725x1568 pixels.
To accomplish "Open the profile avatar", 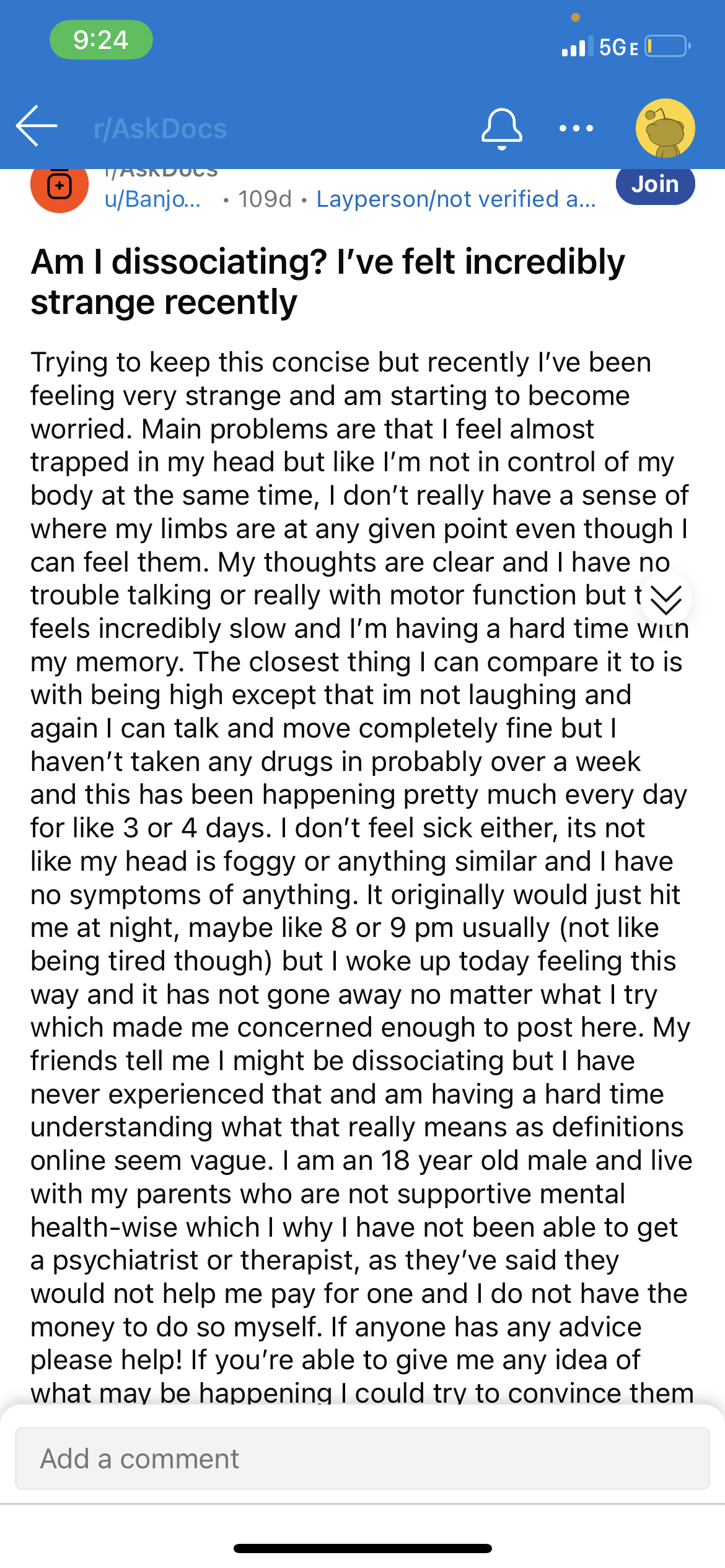I will tap(665, 128).
